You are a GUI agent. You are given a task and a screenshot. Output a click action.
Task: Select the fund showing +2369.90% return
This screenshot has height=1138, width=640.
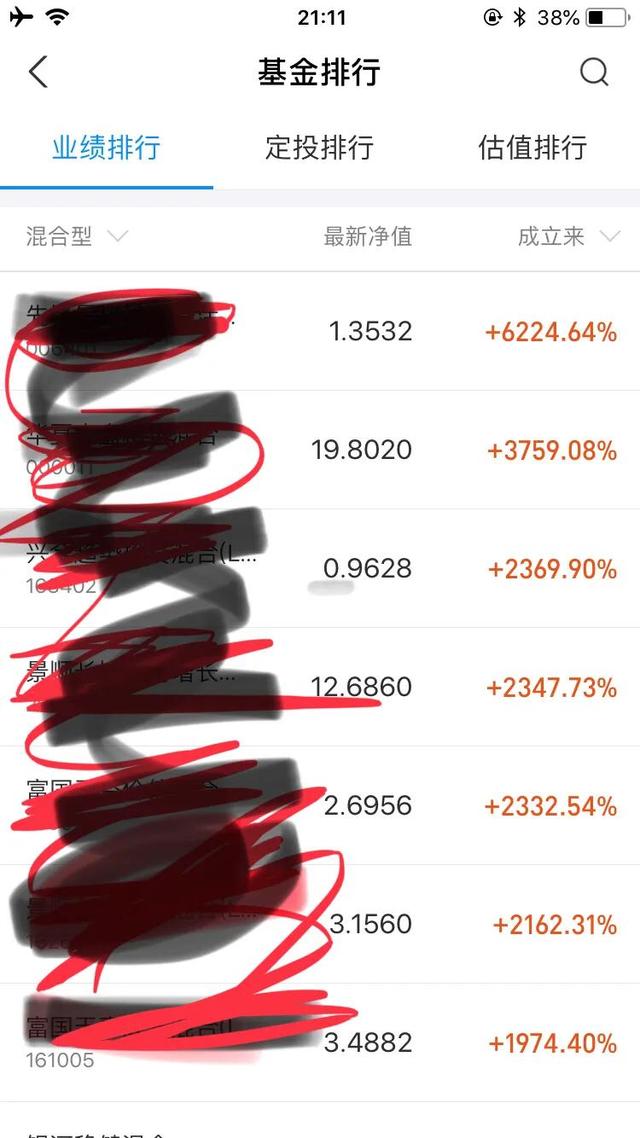click(320, 568)
